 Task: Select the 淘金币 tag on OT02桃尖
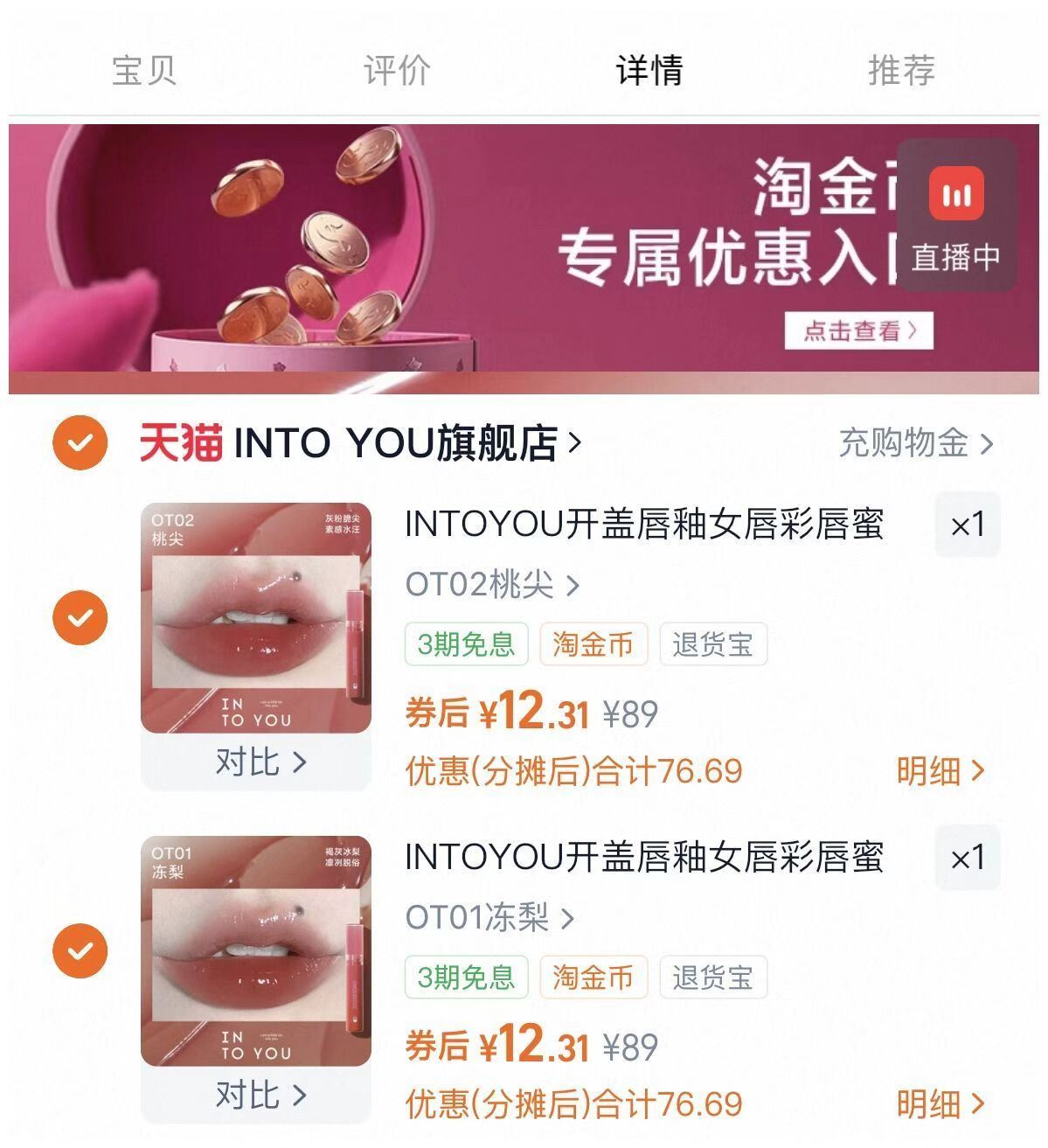click(593, 644)
